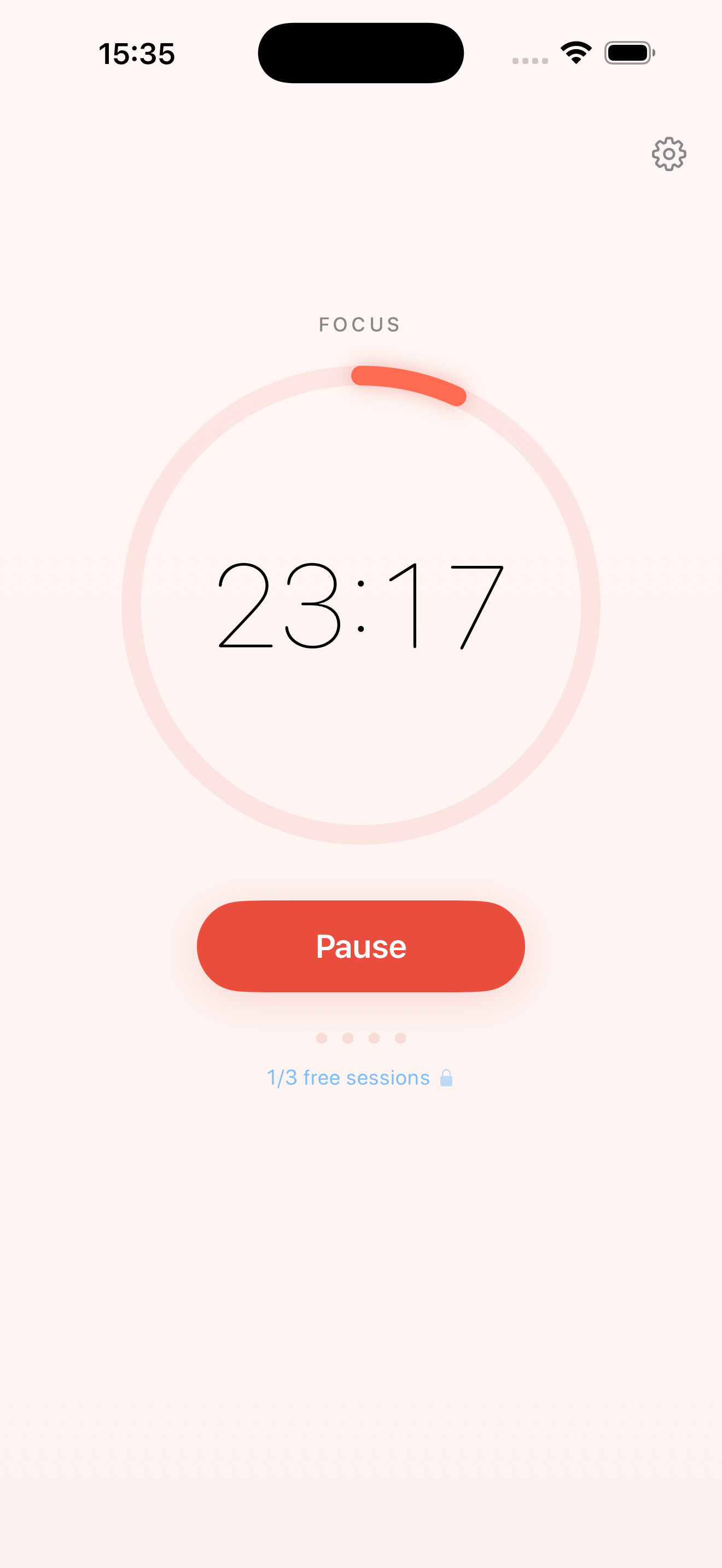Viewport: 722px width, 1568px height.
Task: Tap the third session progress dot to toggle it
Action: coord(374,1038)
